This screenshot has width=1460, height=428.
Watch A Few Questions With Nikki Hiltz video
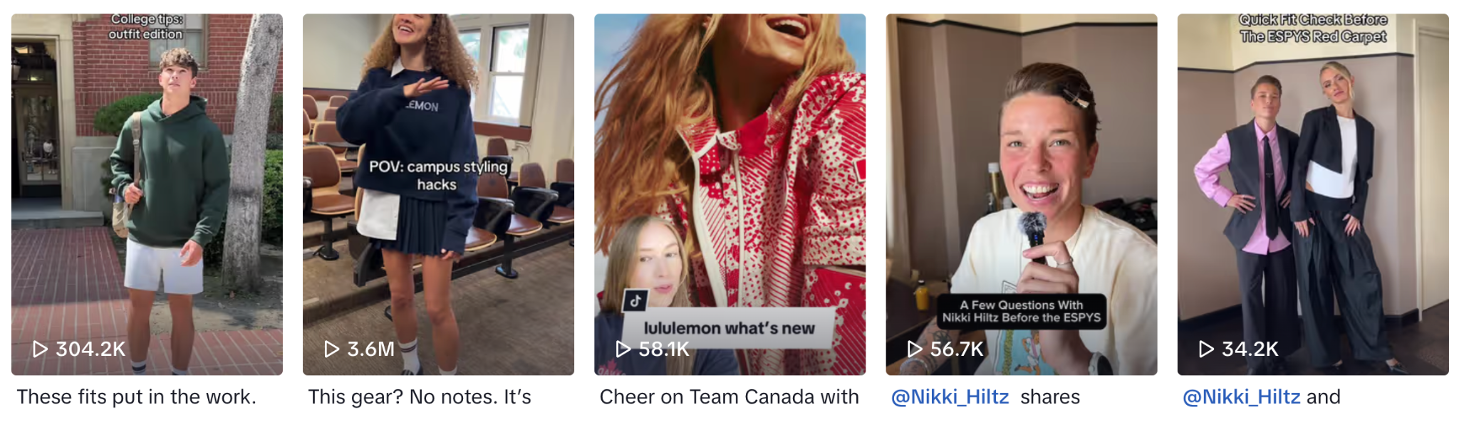point(1021,194)
